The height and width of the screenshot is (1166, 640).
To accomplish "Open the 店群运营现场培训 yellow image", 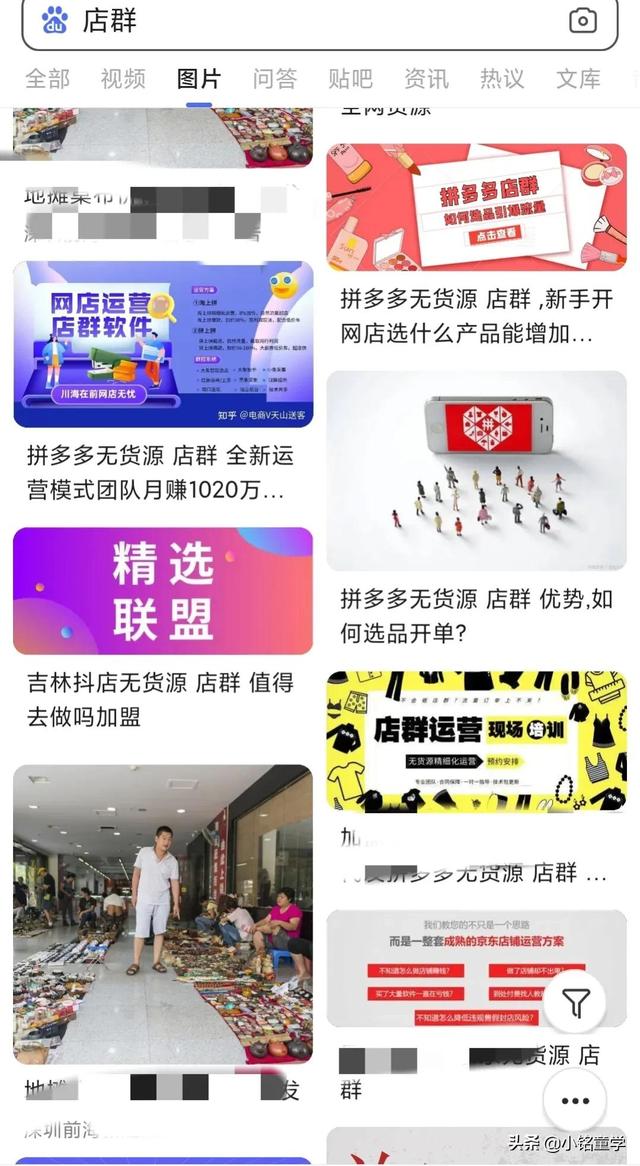I will pyautogui.click(x=476, y=741).
